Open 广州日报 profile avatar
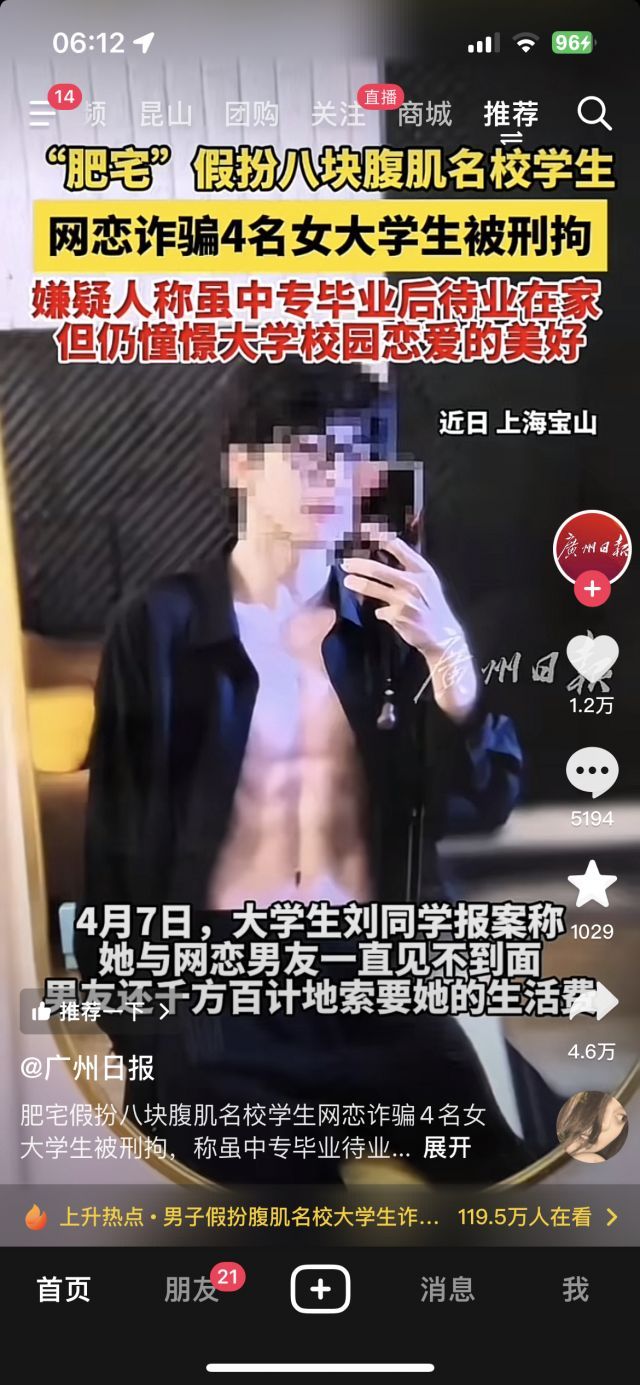This screenshot has width=640, height=1385. 592,548
